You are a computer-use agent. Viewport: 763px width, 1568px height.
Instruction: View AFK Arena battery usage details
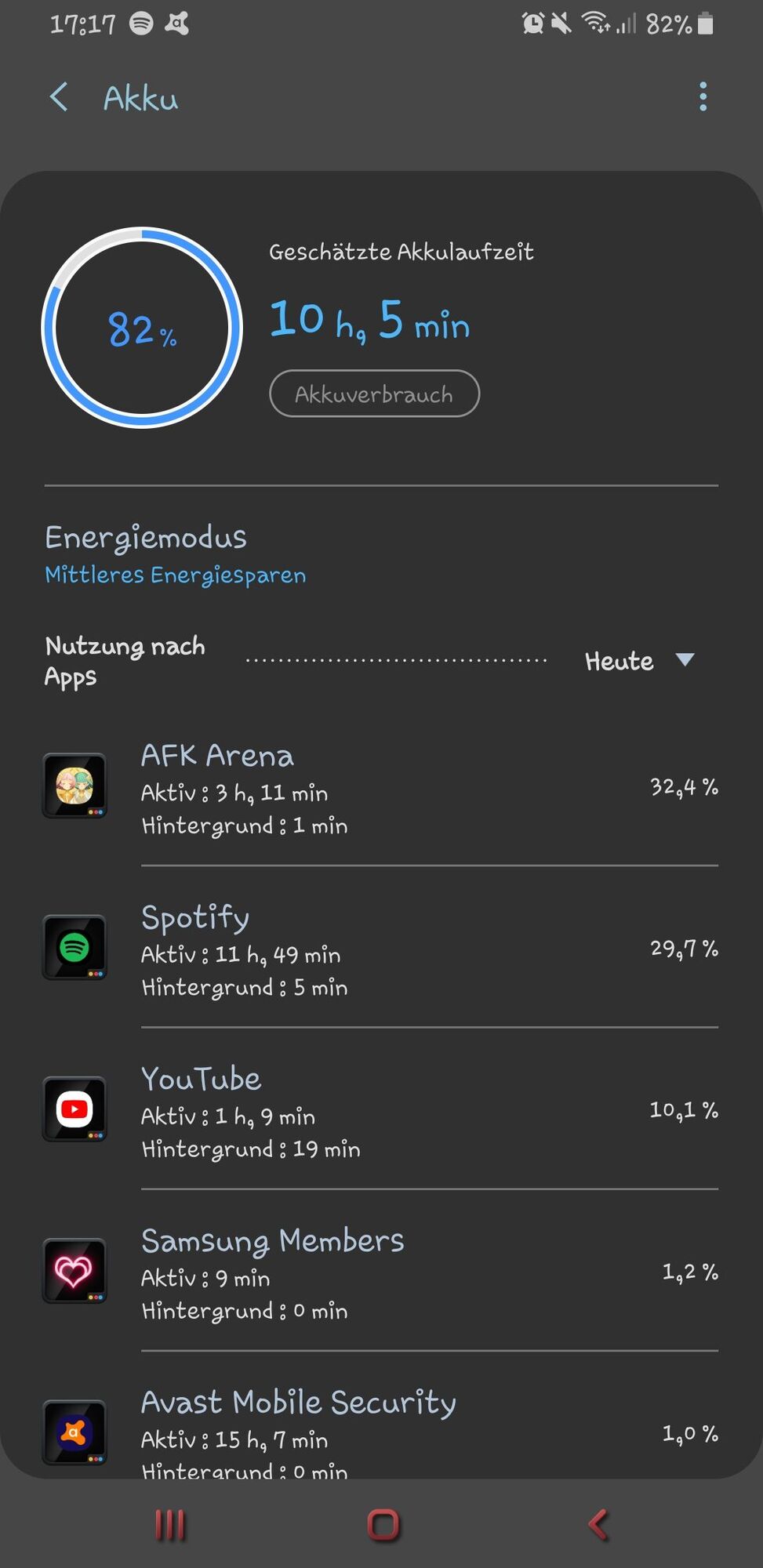click(x=381, y=787)
